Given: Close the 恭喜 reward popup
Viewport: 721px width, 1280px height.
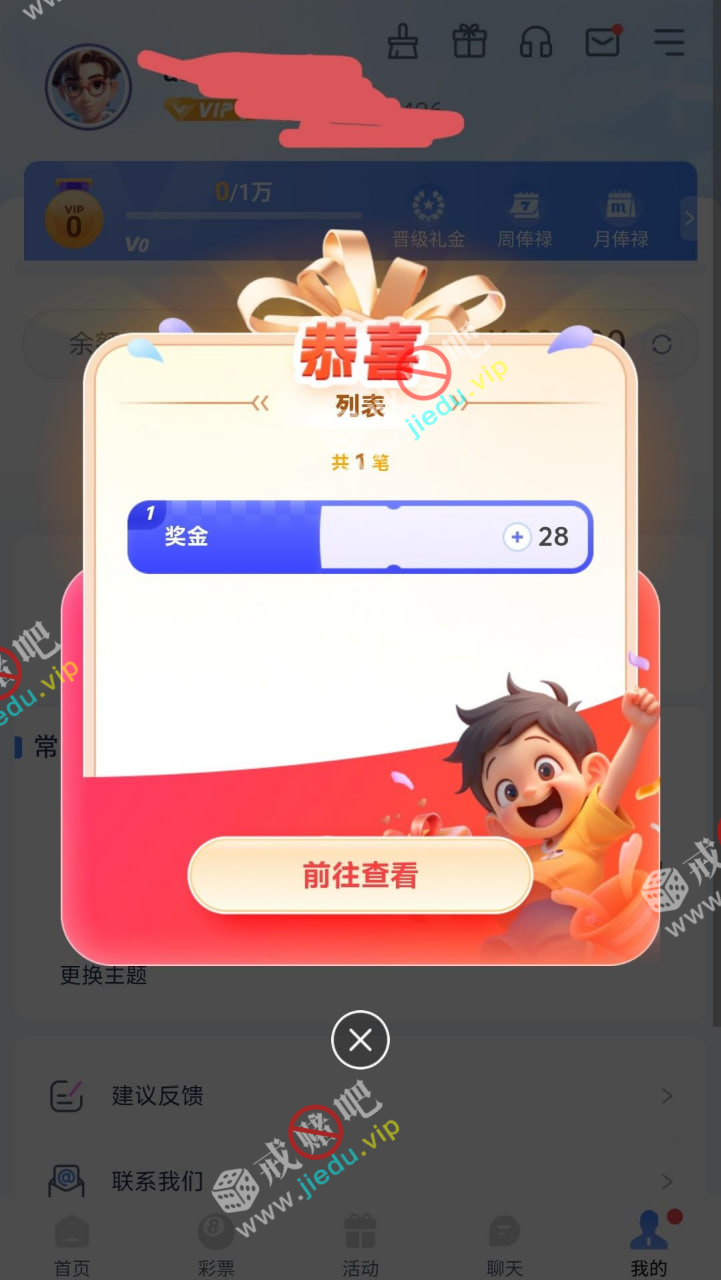Looking at the screenshot, I should click(360, 1040).
